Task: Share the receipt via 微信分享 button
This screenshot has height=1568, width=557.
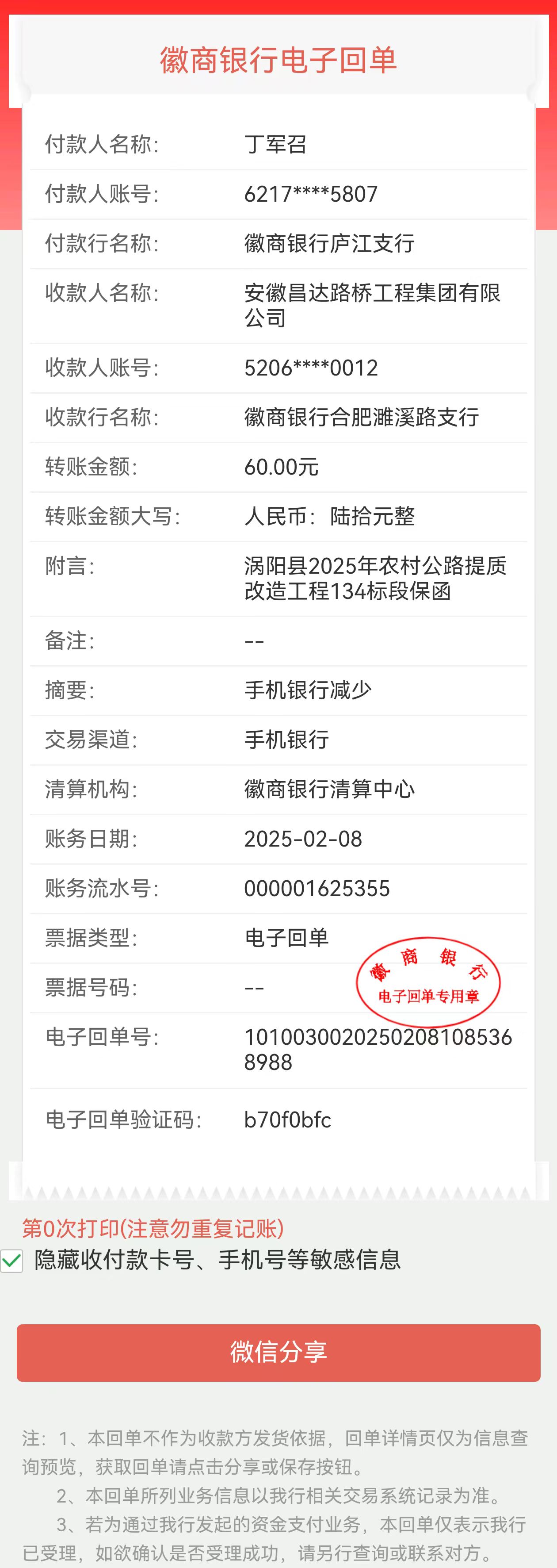Action: 278,1353
